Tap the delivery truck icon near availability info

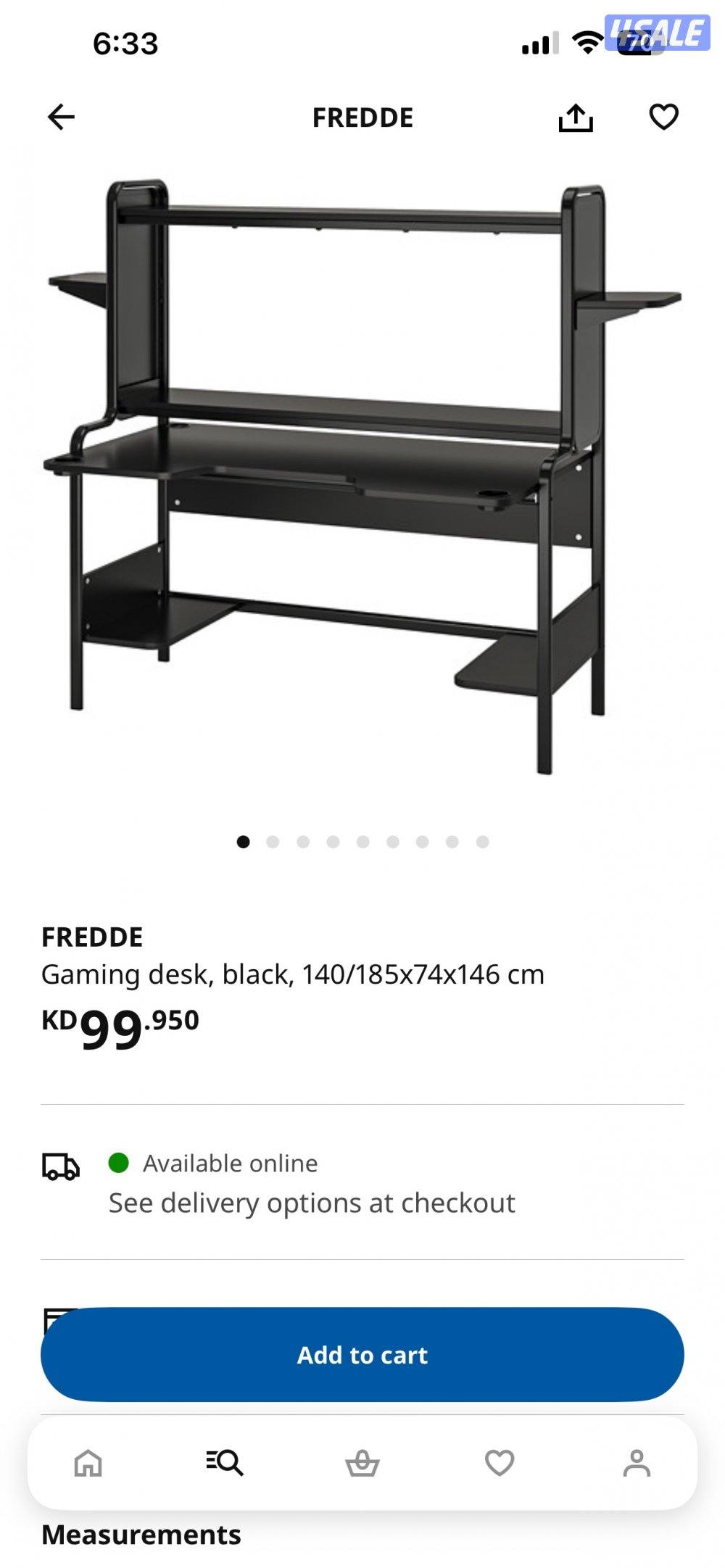click(x=59, y=1163)
